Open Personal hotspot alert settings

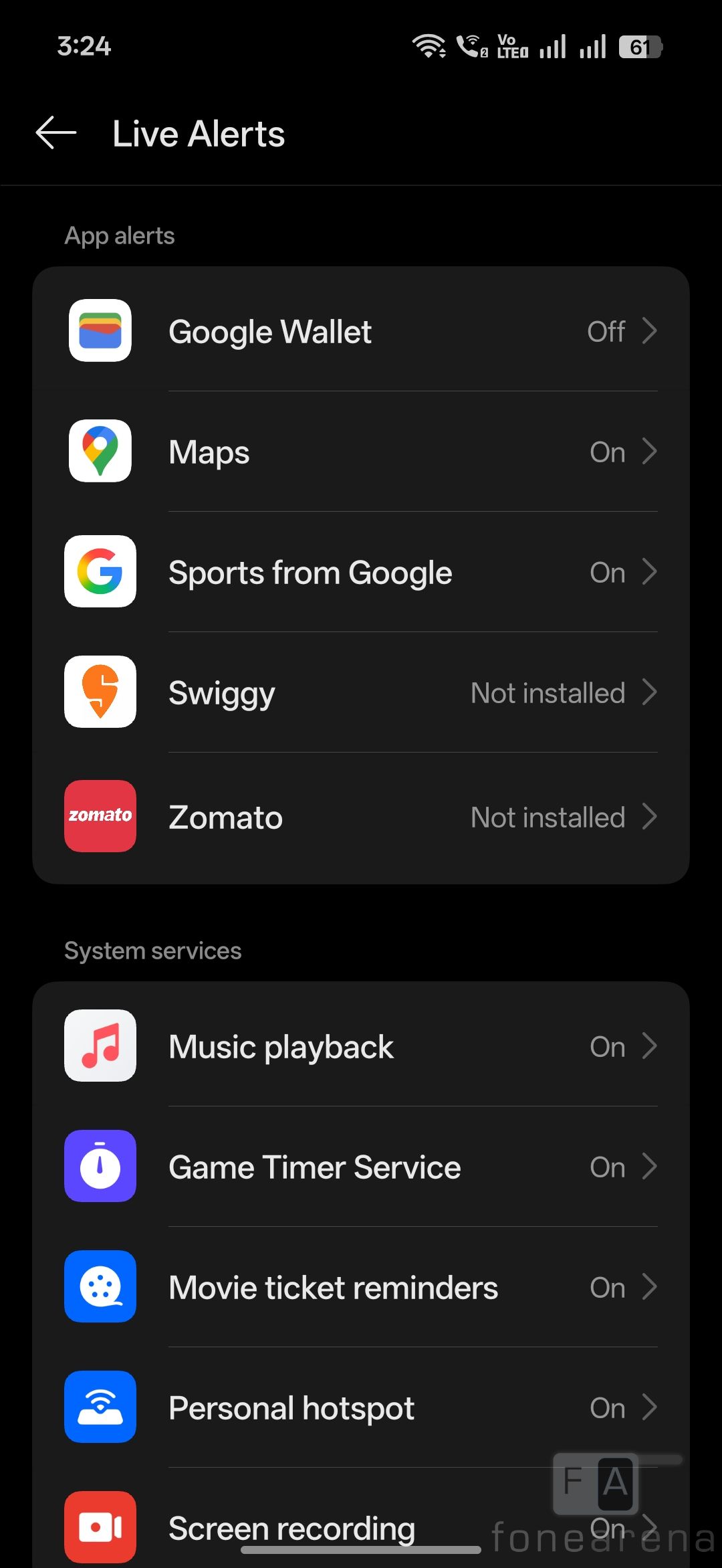point(361,1407)
